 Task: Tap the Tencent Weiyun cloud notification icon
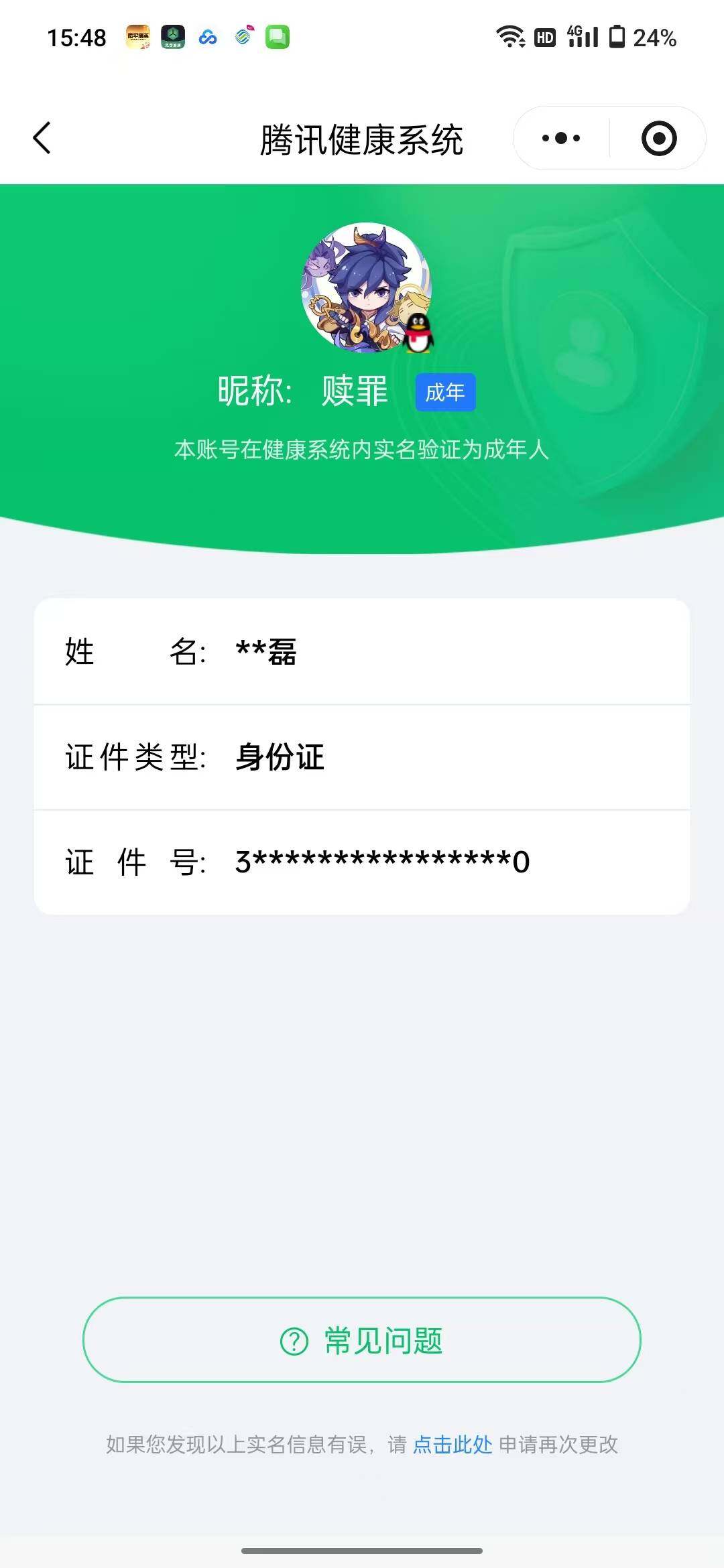click(208, 38)
